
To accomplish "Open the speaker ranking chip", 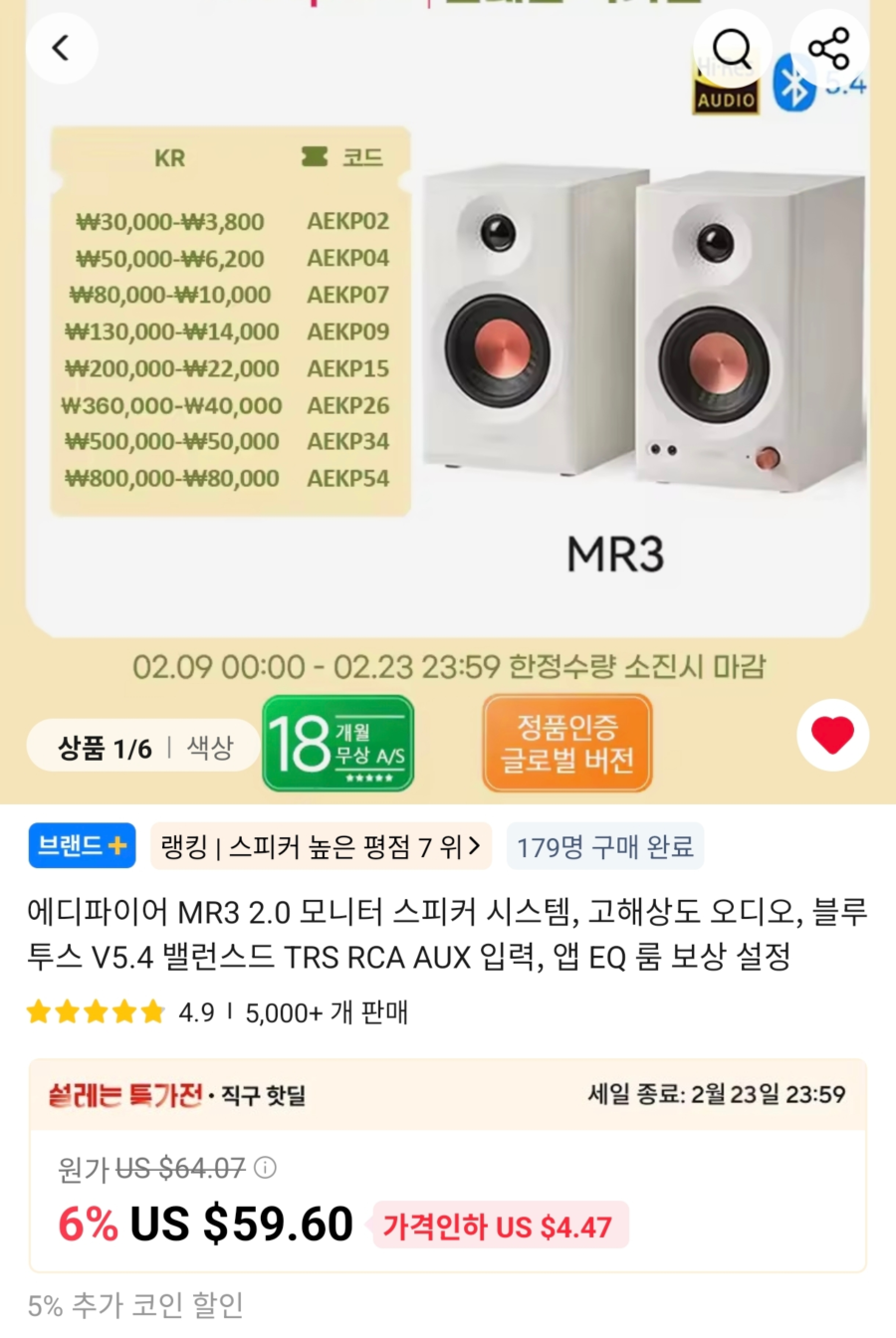I will (321, 846).
